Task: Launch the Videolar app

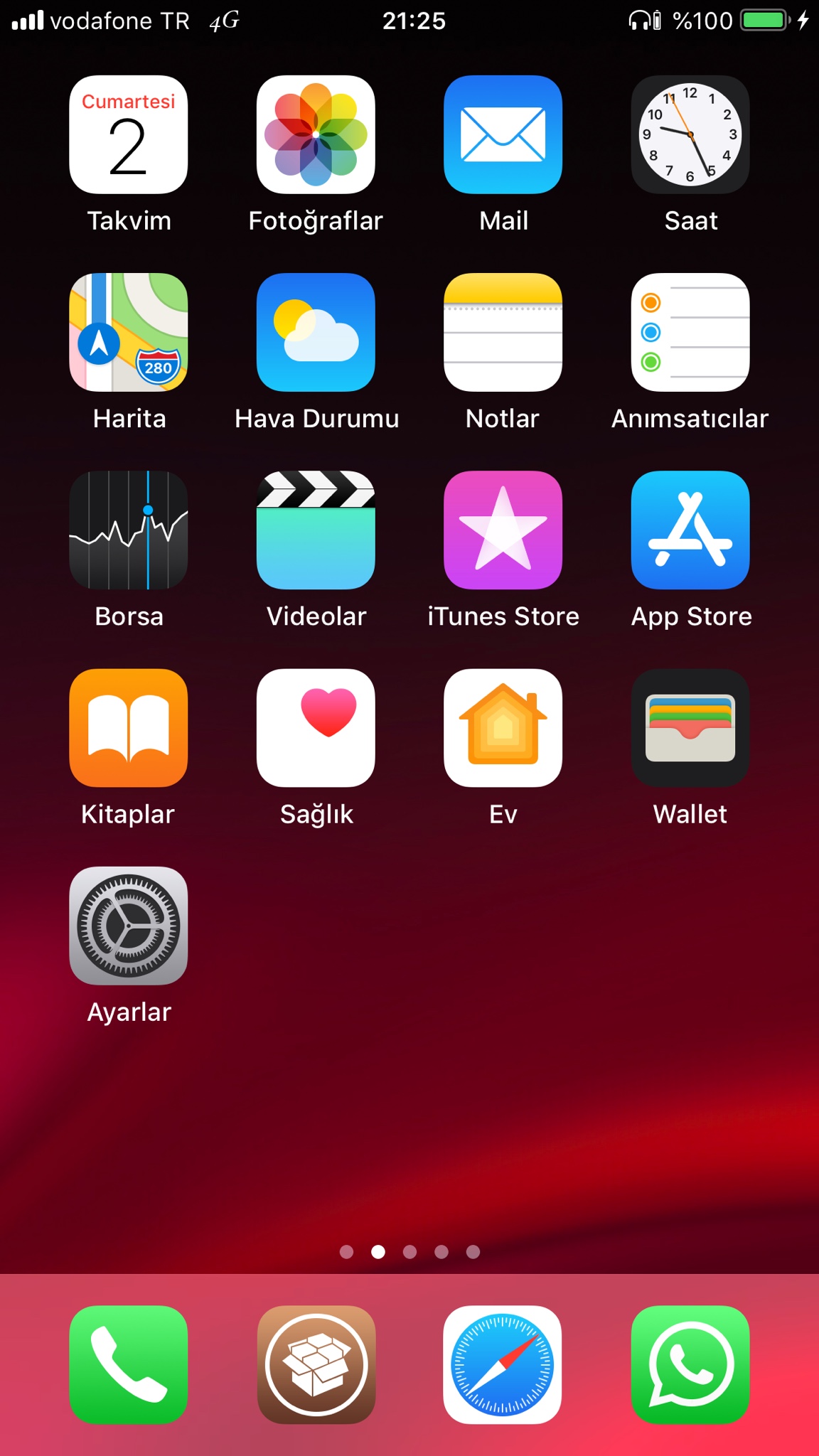Action: point(316,530)
